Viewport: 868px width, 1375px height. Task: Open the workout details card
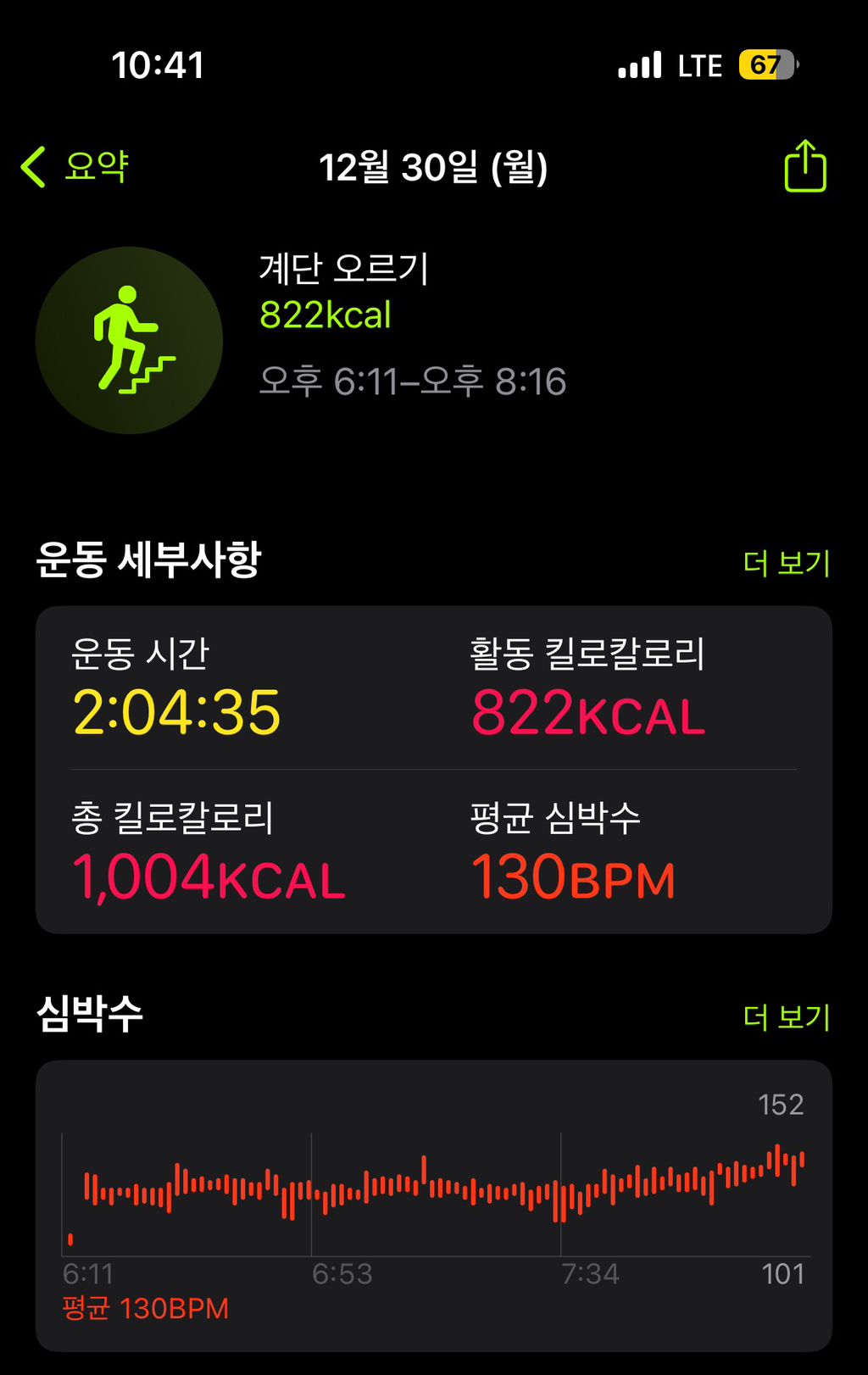pos(433,769)
